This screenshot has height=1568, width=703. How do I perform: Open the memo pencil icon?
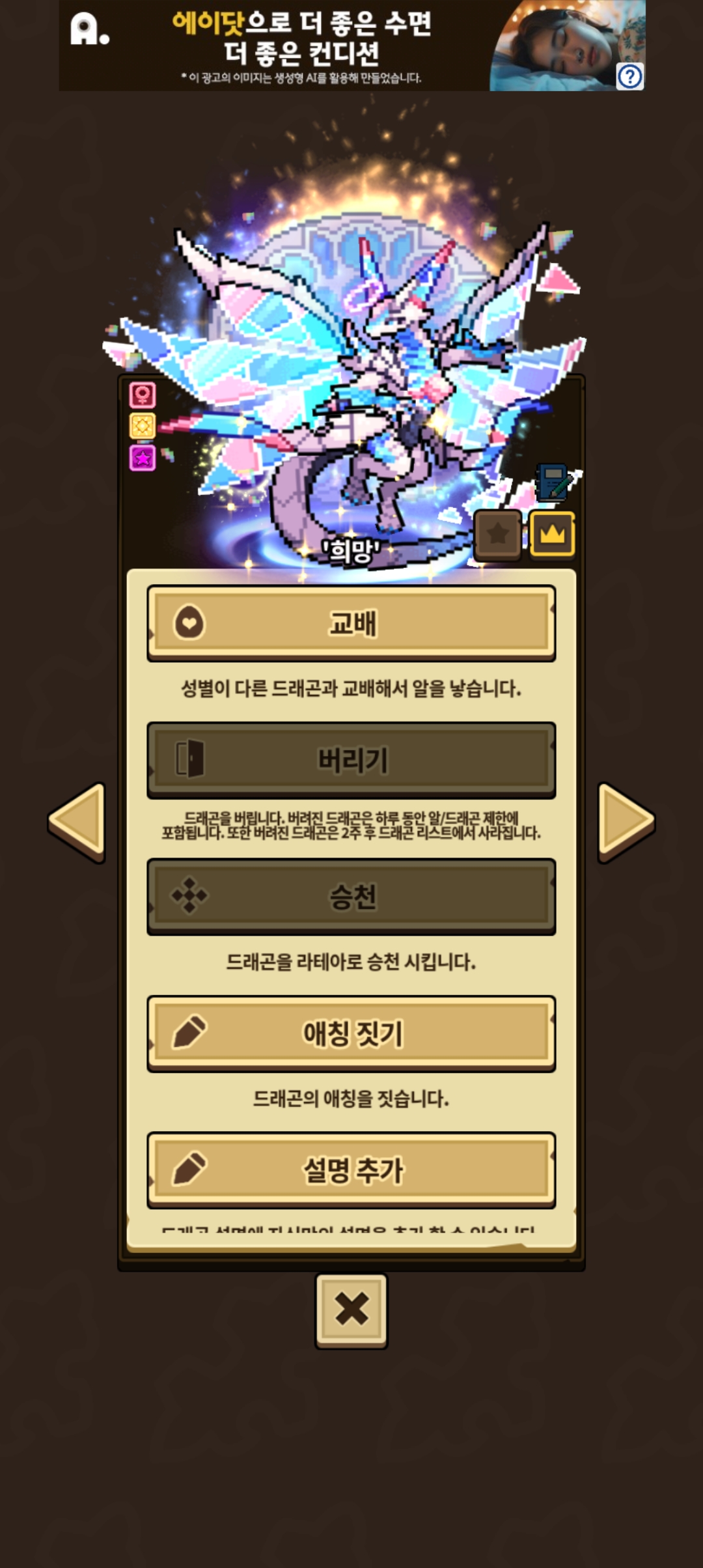pyautogui.click(x=553, y=483)
